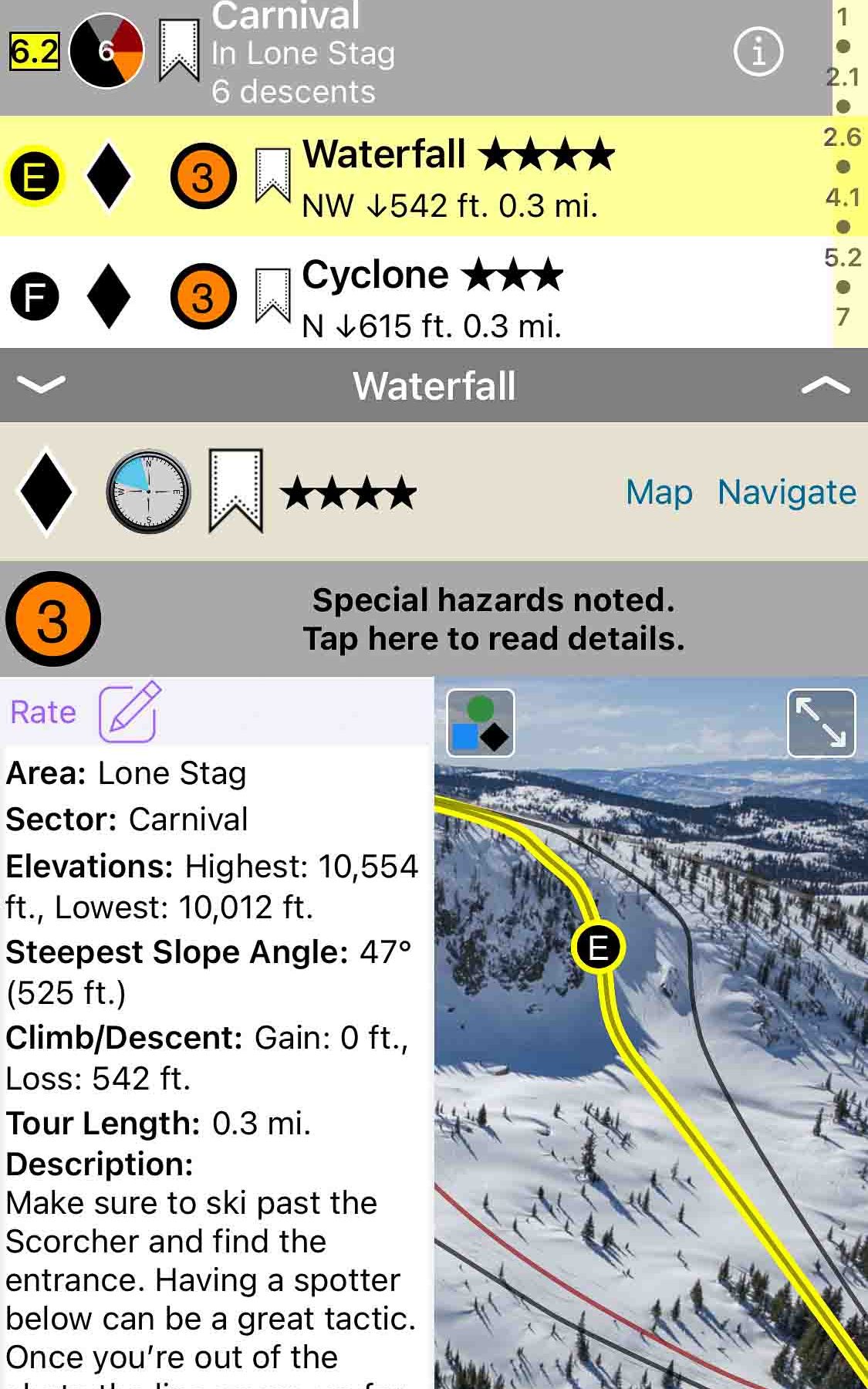868x1389 pixels.
Task: Bookmark Waterfall in the descent list
Action: coord(272,176)
